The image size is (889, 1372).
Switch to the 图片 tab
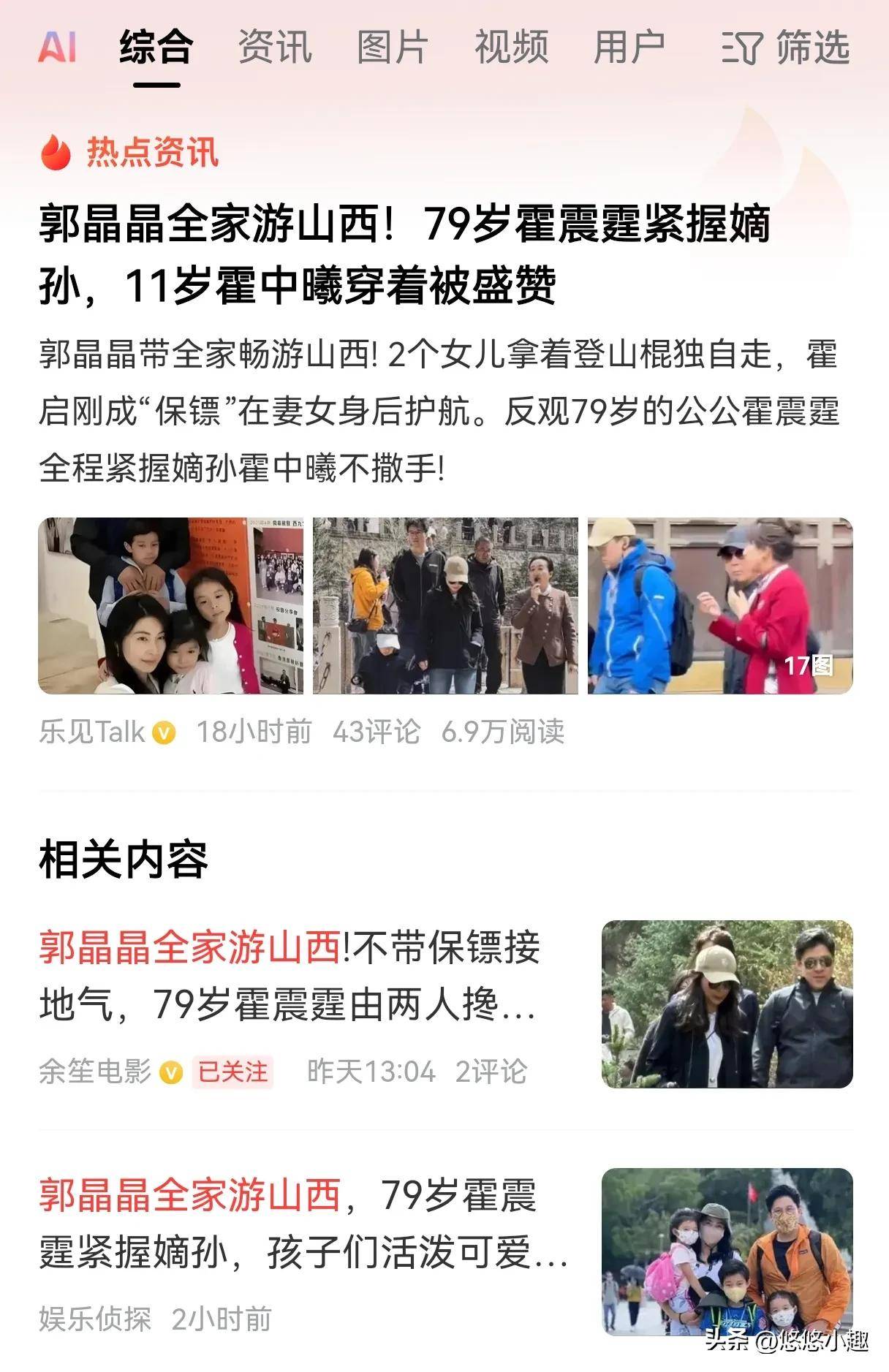pyautogui.click(x=393, y=48)
